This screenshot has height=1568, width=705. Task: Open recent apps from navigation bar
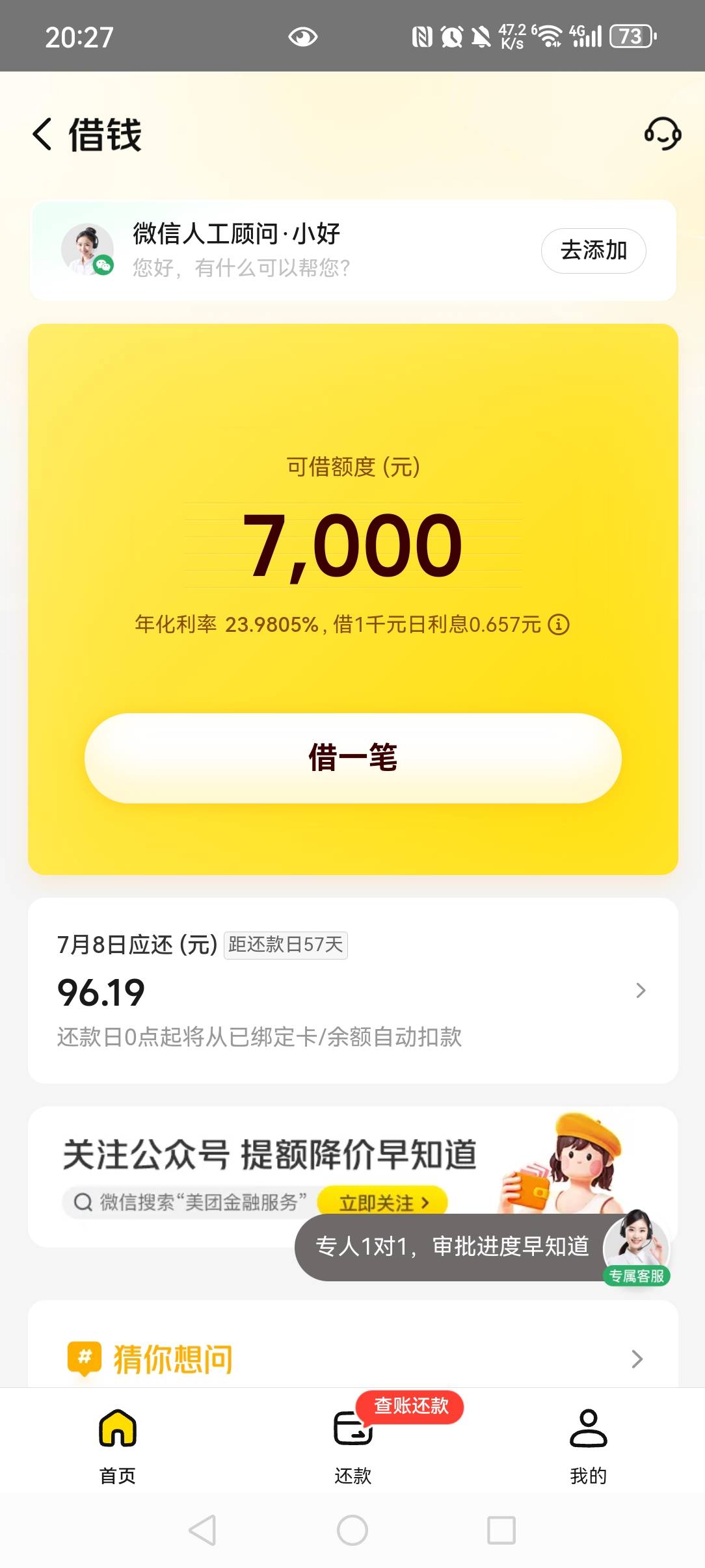click(501, 1530)
